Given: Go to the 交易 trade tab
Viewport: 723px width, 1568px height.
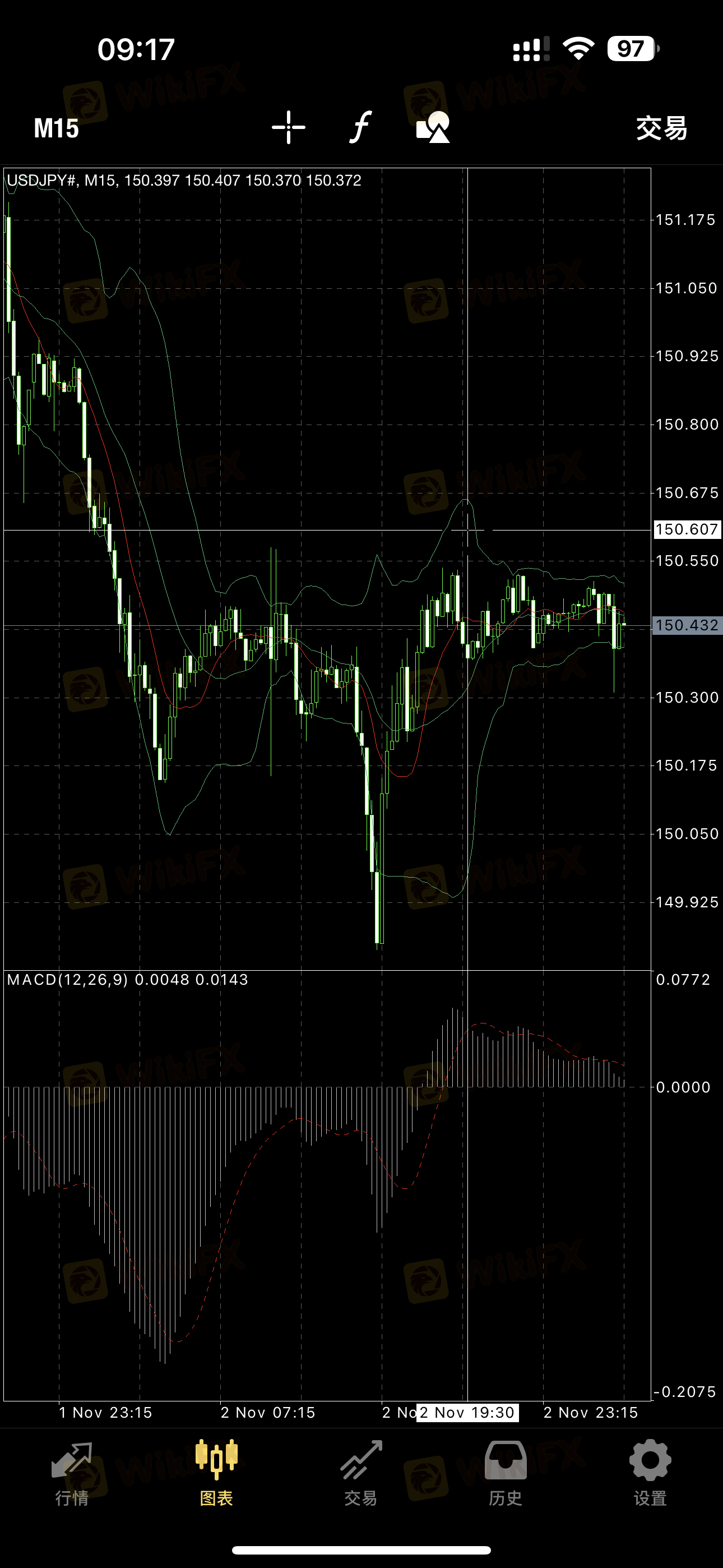Looking at the screenshot, I should (361, 1473).
